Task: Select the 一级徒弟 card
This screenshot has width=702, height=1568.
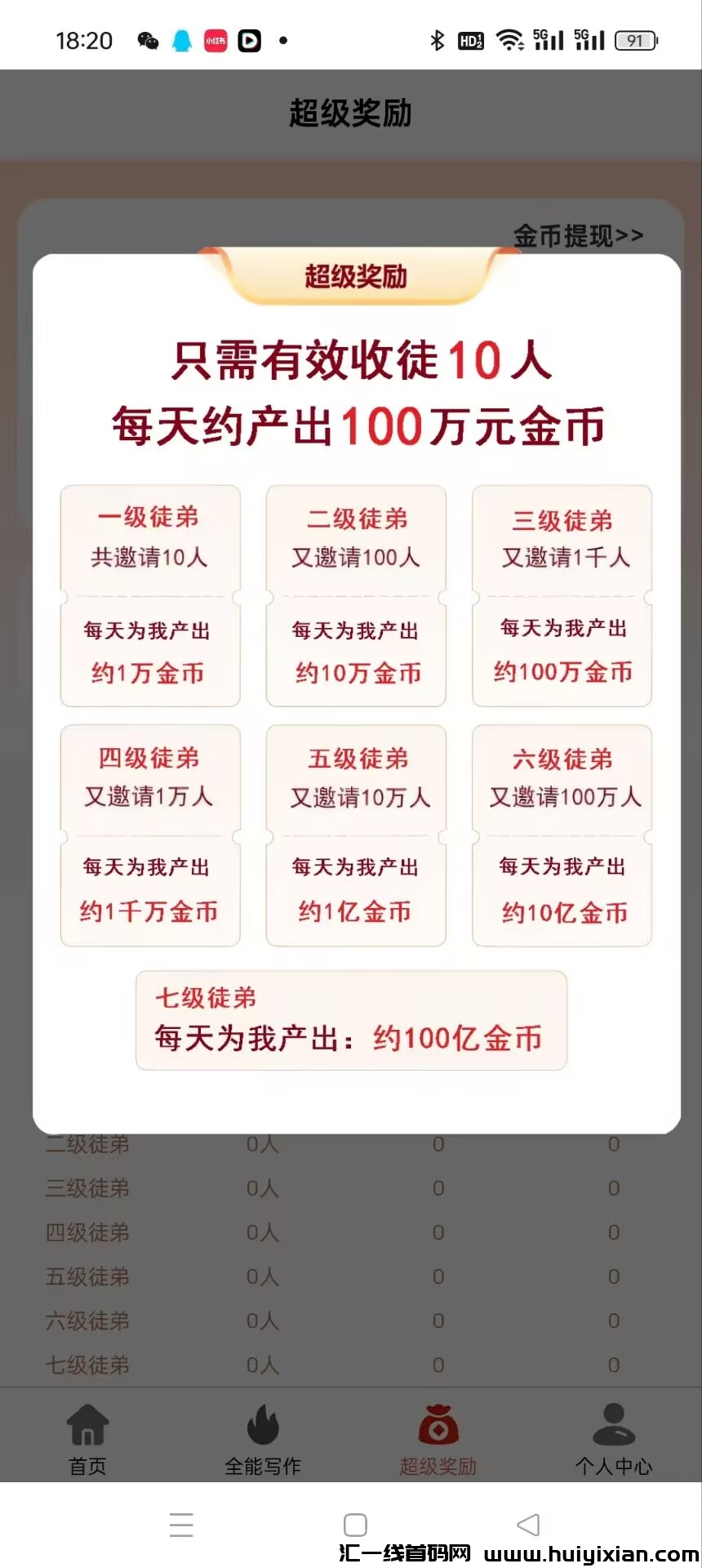Action: 149,595
